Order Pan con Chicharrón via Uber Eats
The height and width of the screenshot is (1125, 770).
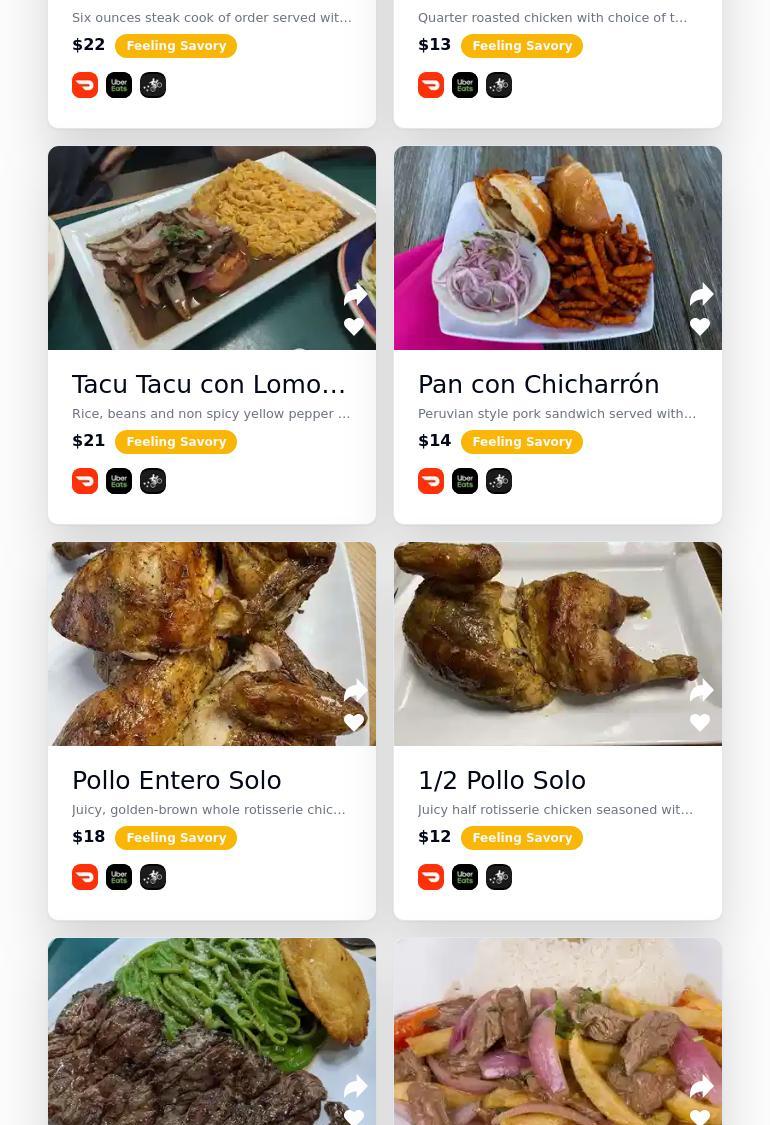[x=465, y=481]
